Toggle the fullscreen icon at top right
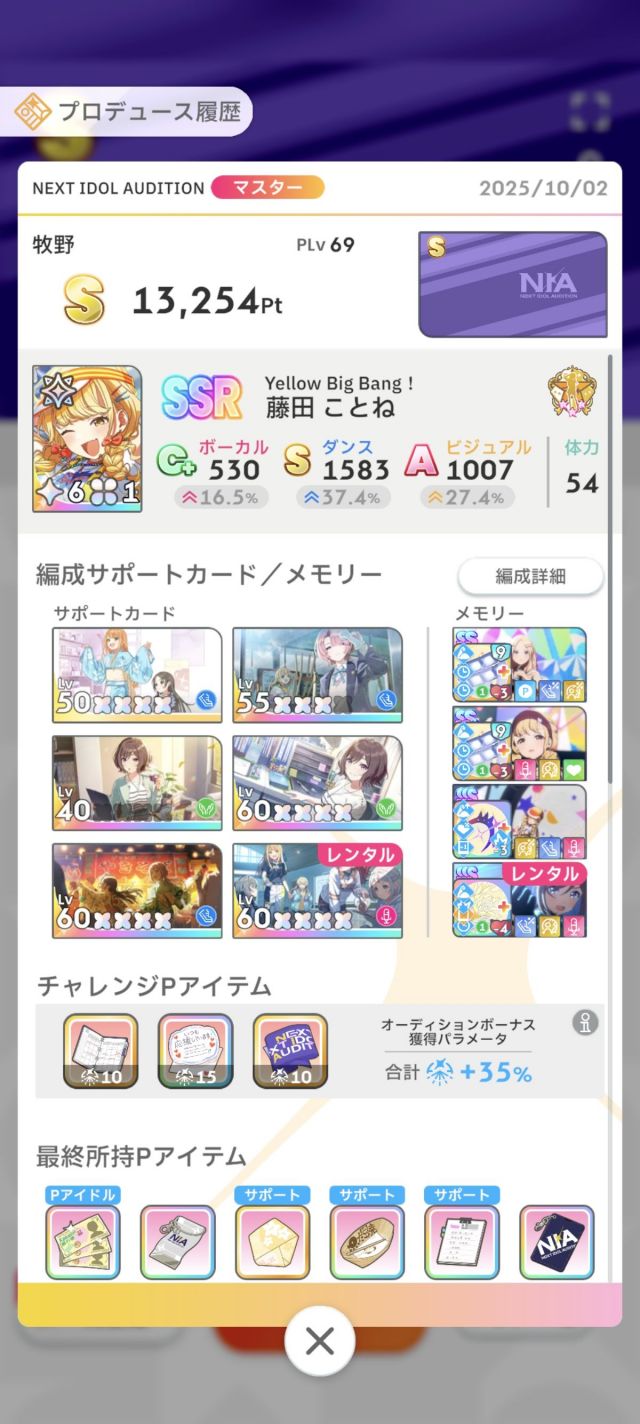The image size is (640, 1424). pyautogui.click(x=589, y=109)
